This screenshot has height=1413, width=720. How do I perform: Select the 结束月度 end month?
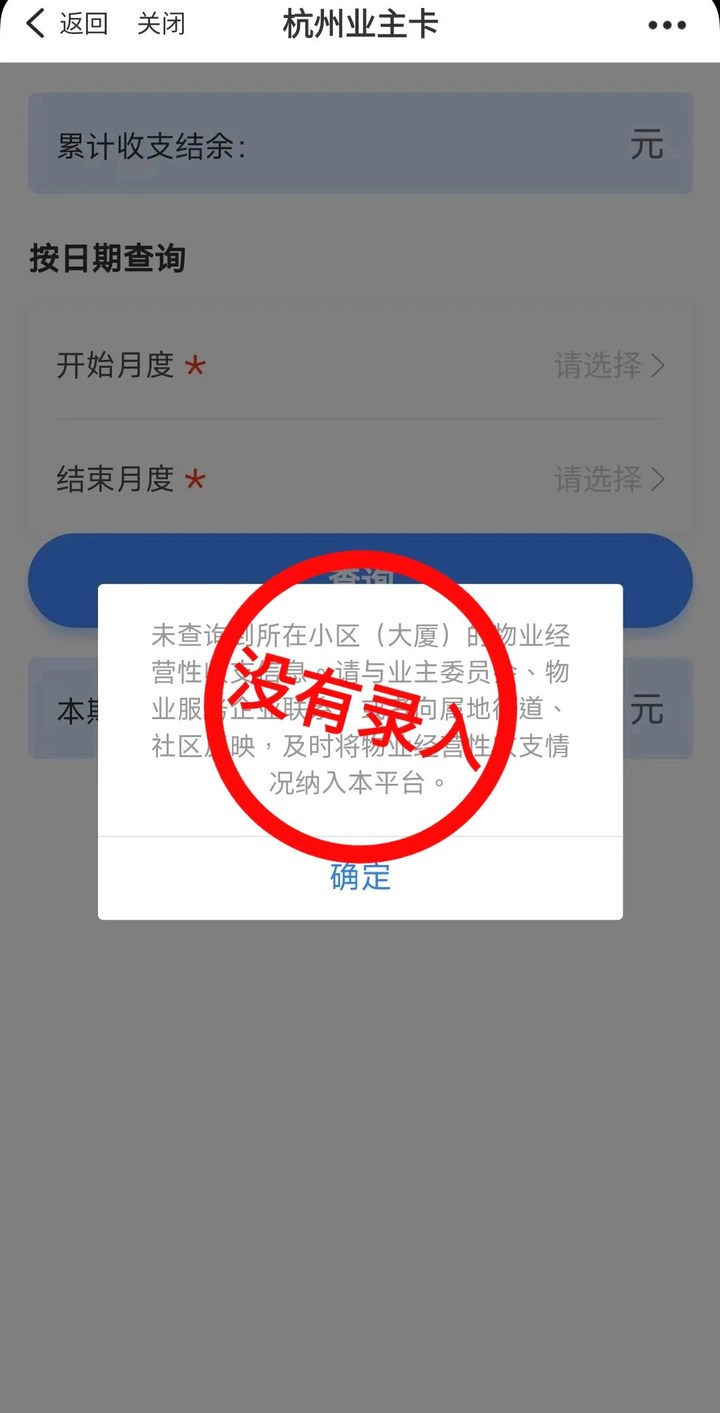point(608,480)
